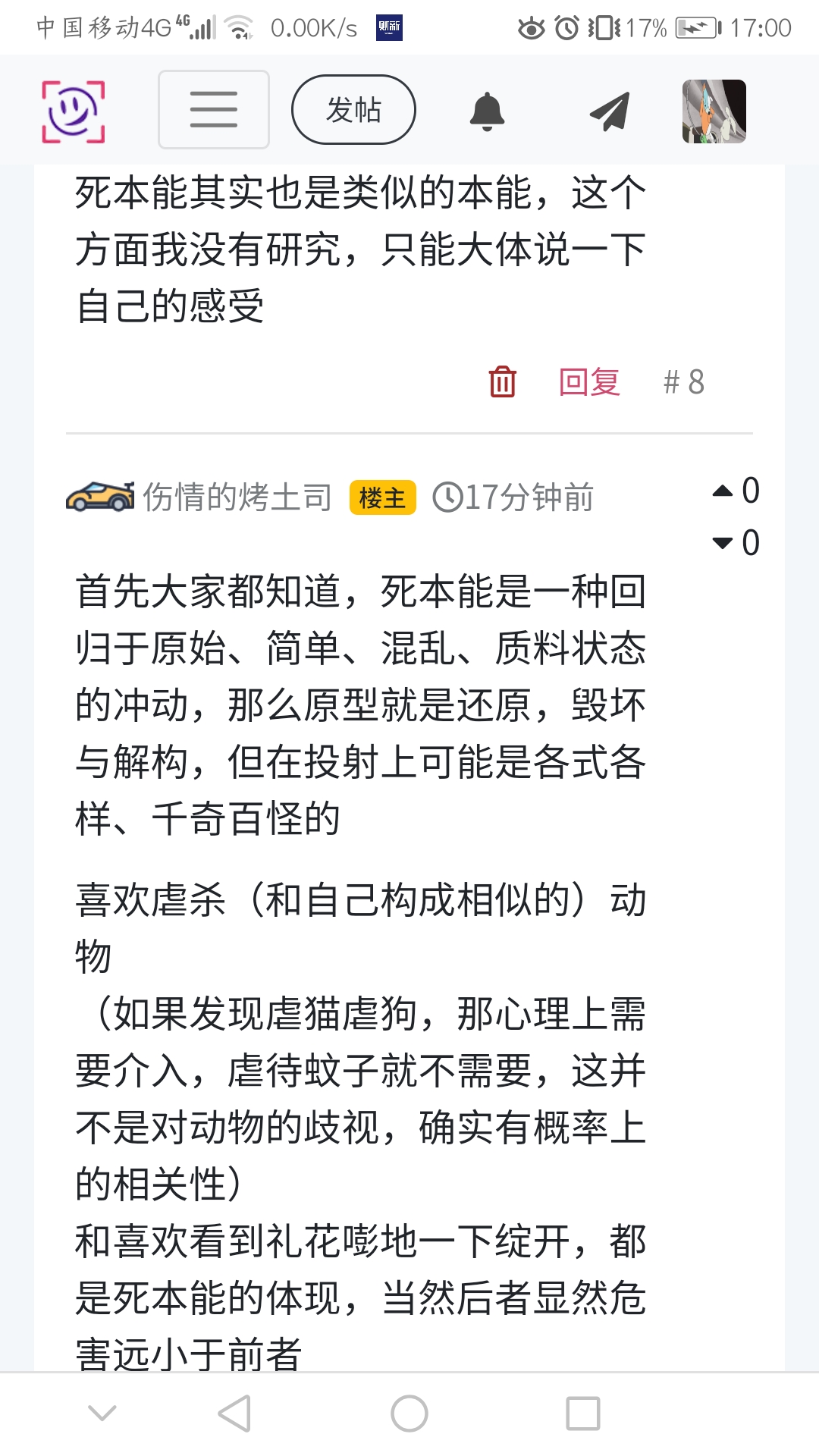The width and height of the screenshot is (819, 1456).
Task: Open the #8 floor permalink
Action: [x=683, y=381]
